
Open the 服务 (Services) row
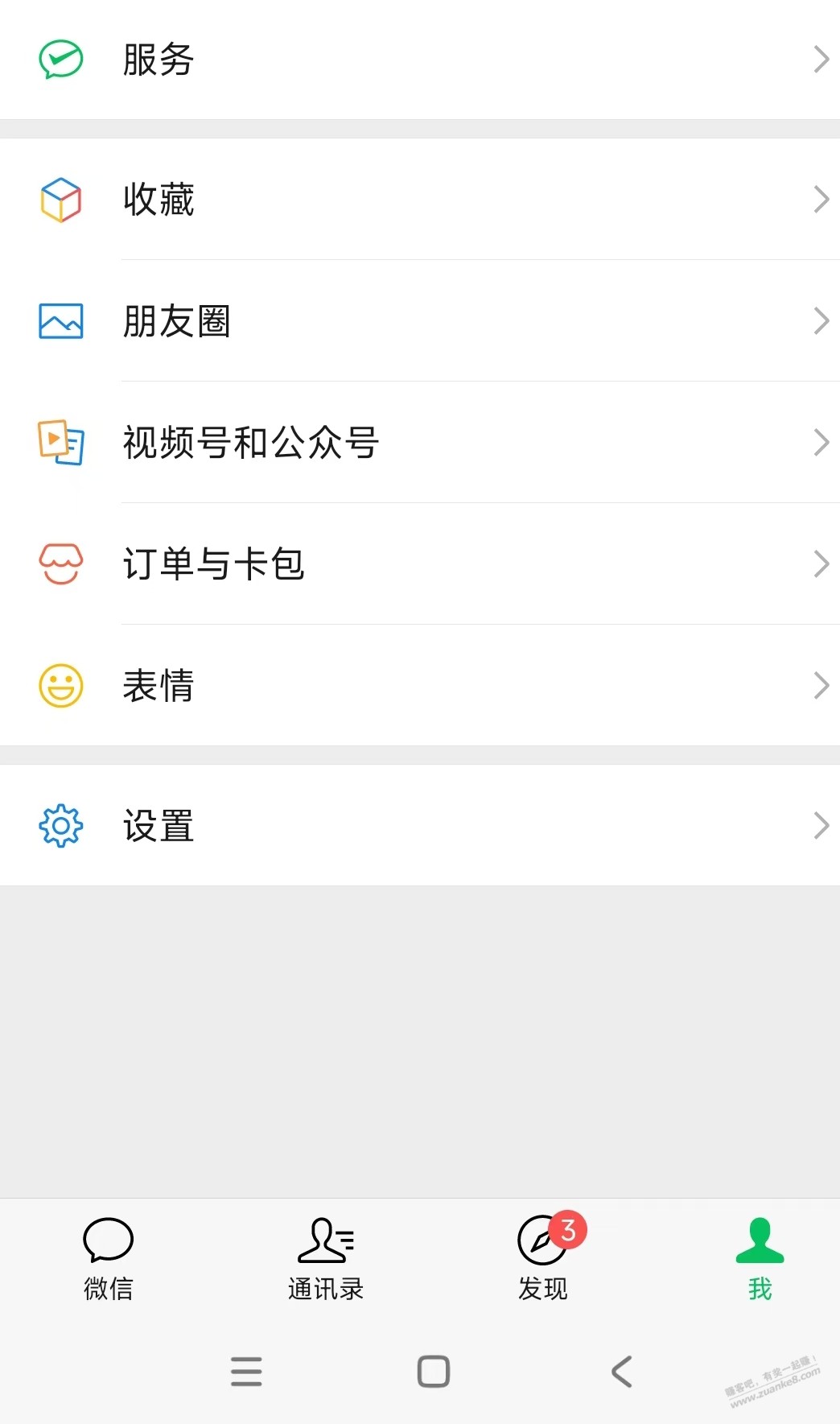pyautogui.click(x=418, y=60)
